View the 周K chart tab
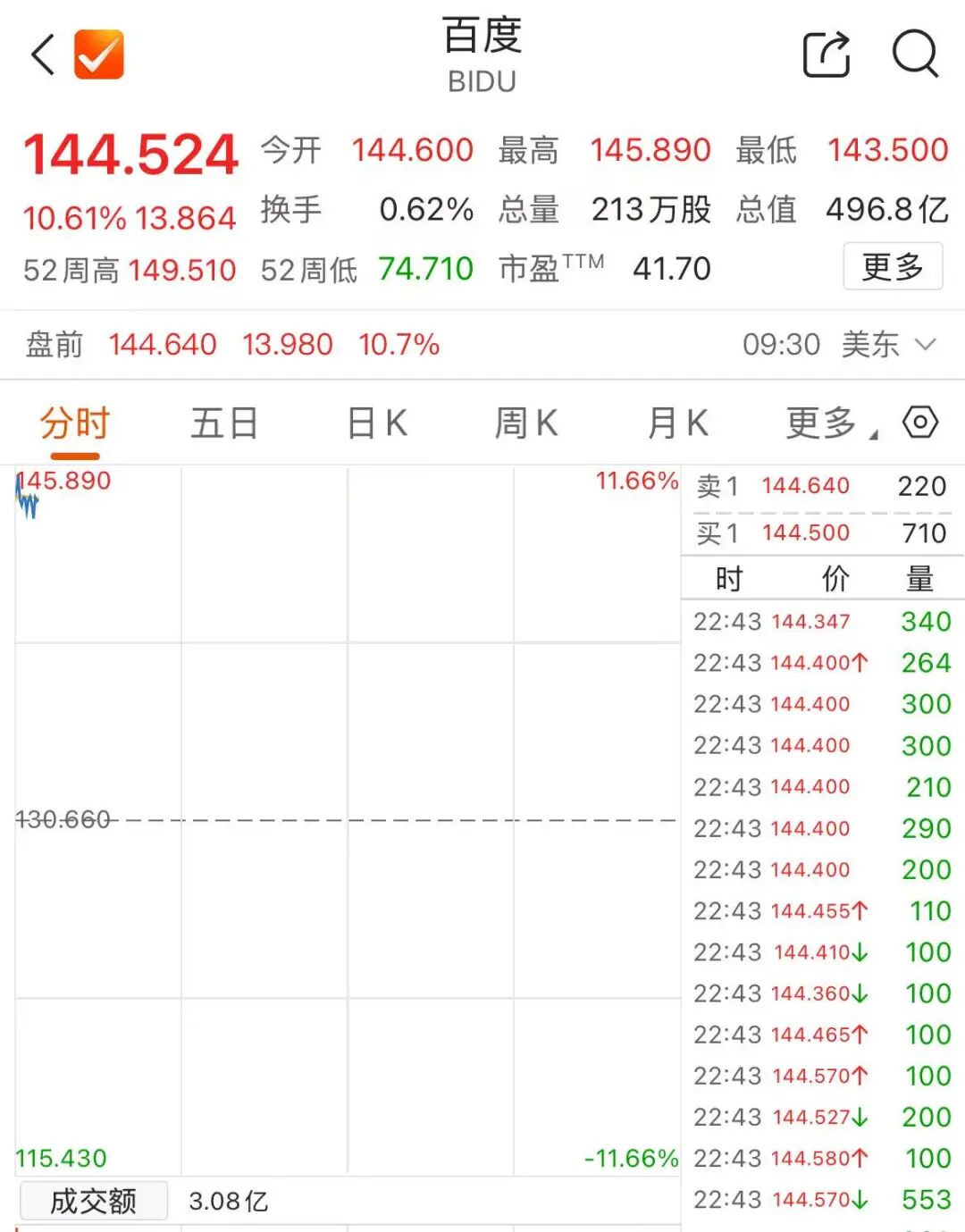This screenshot has width=965, height=1232. [526, 423]
